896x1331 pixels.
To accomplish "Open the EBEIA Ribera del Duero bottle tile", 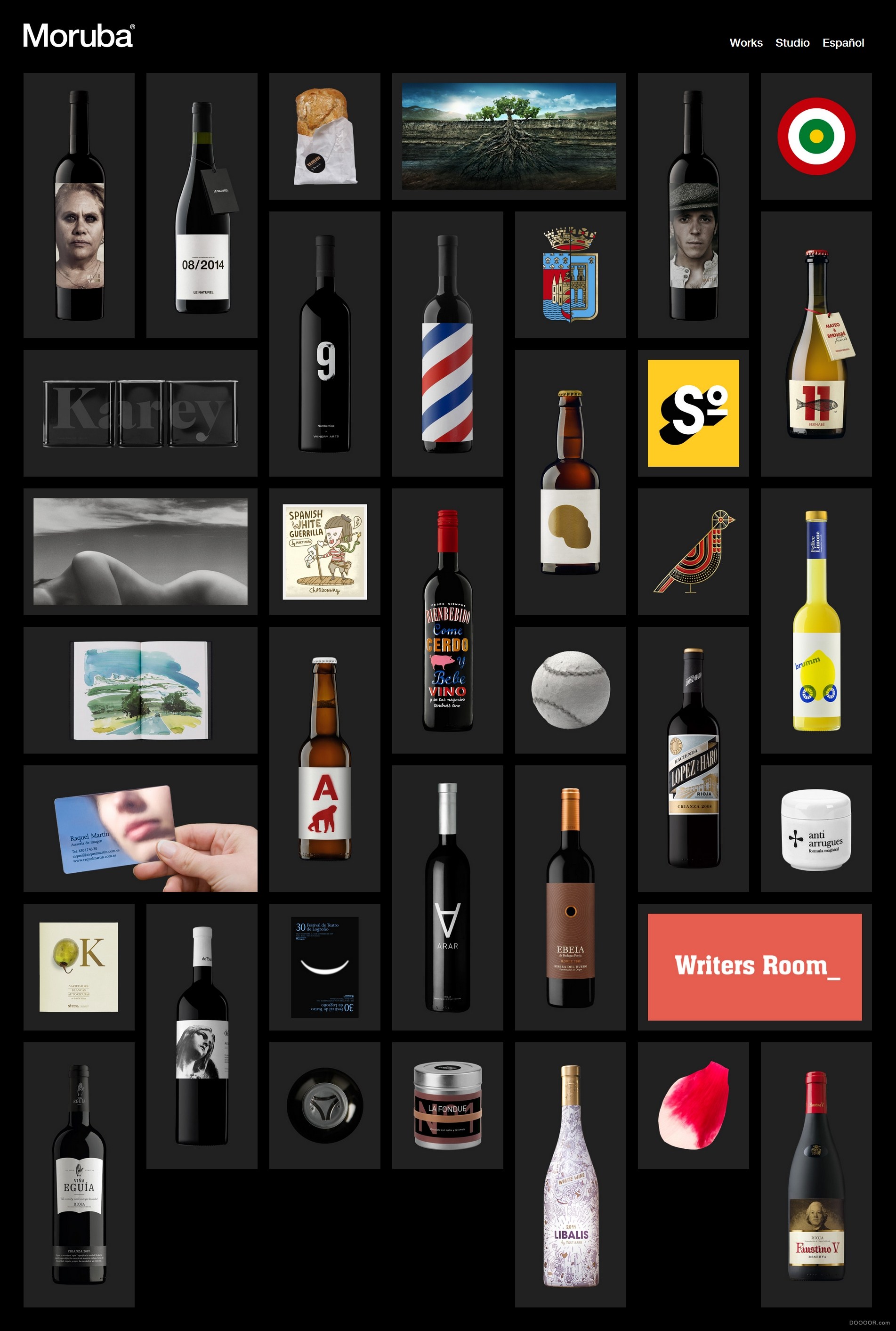I will [570, 897].
